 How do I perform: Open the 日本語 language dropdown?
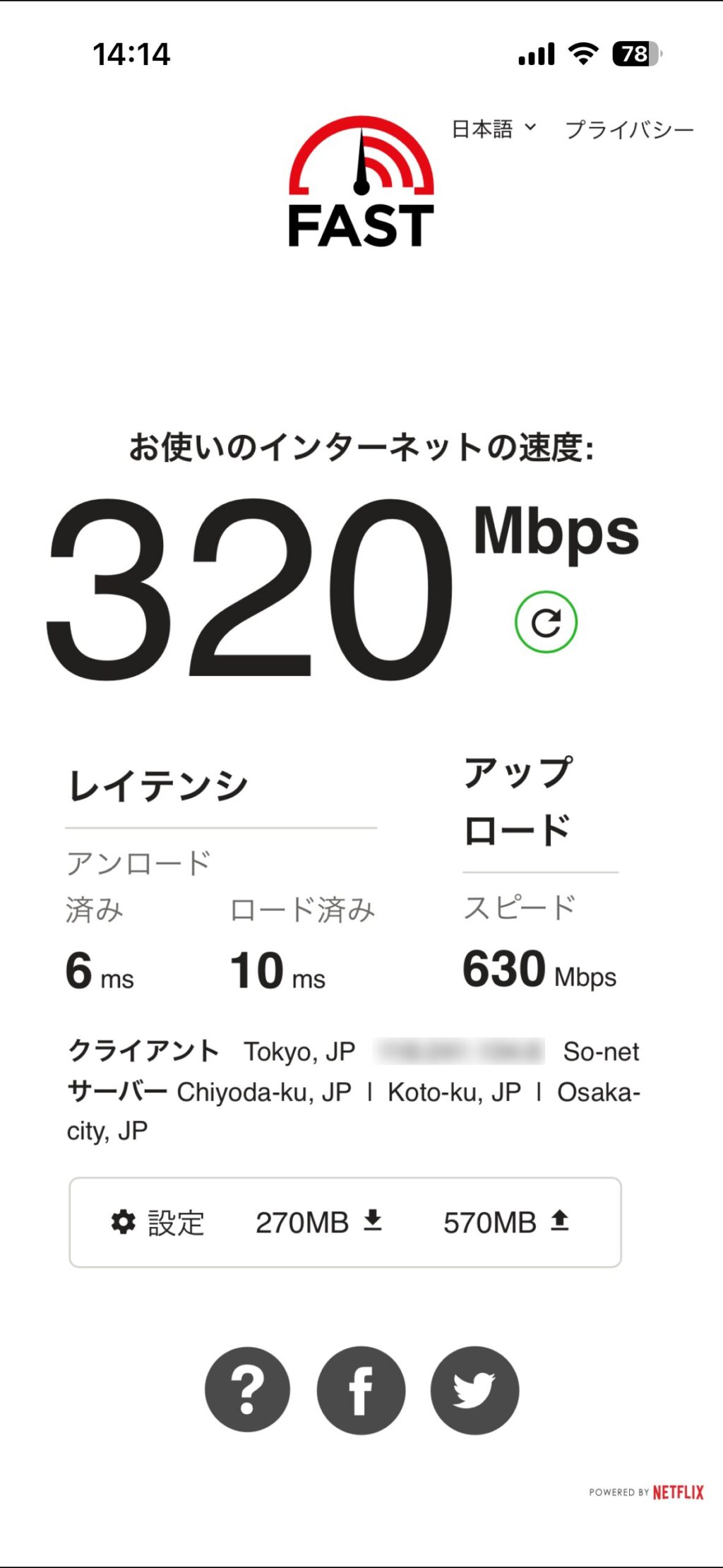point(494,129)
